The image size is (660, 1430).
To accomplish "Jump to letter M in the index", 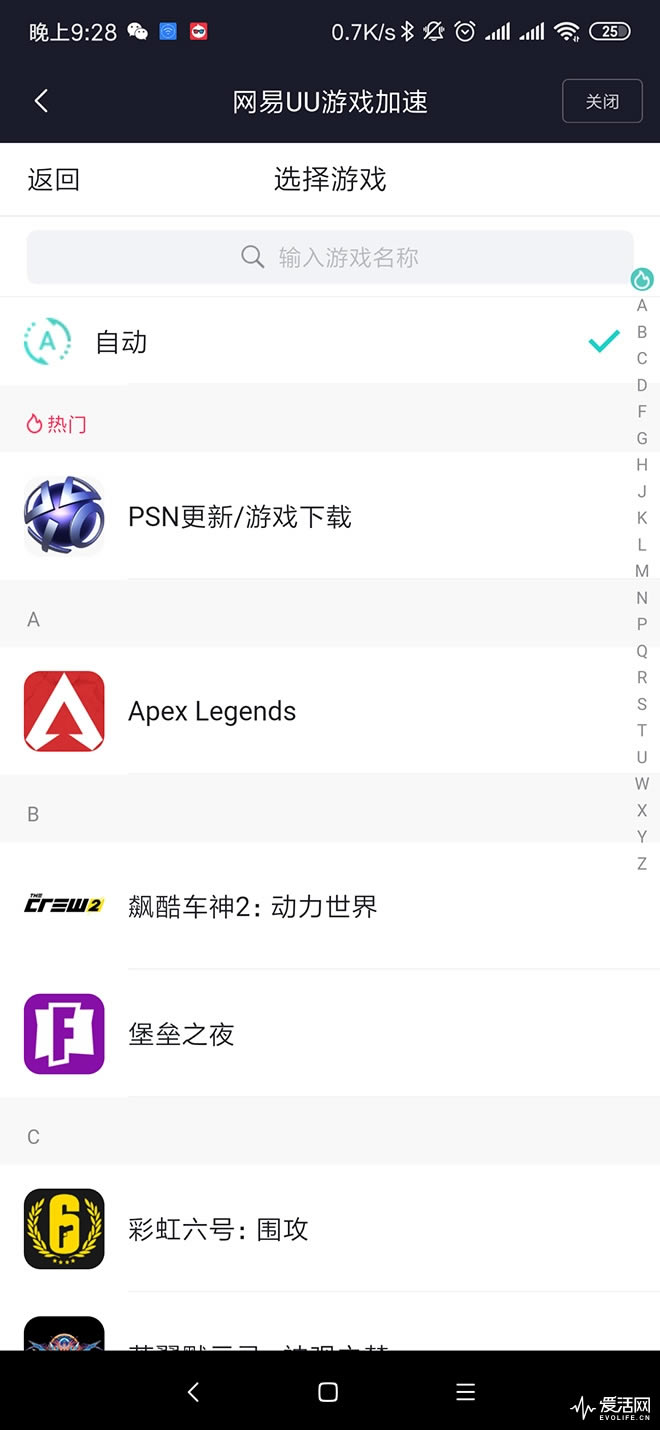I will [642, 571].
